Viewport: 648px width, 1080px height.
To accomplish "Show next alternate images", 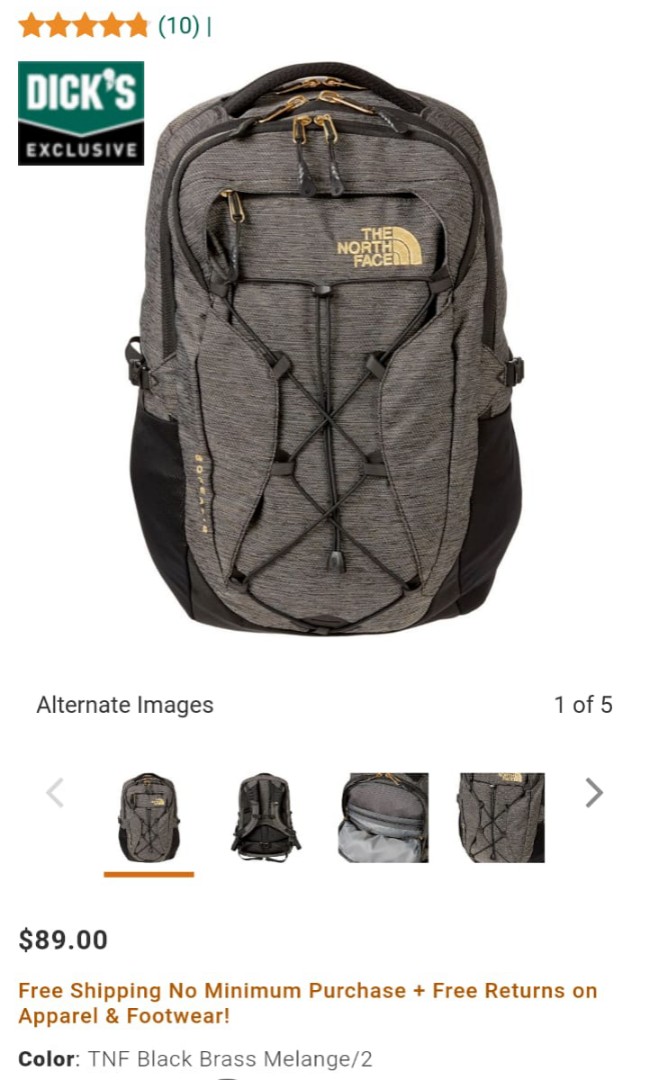I will (594, 793).
